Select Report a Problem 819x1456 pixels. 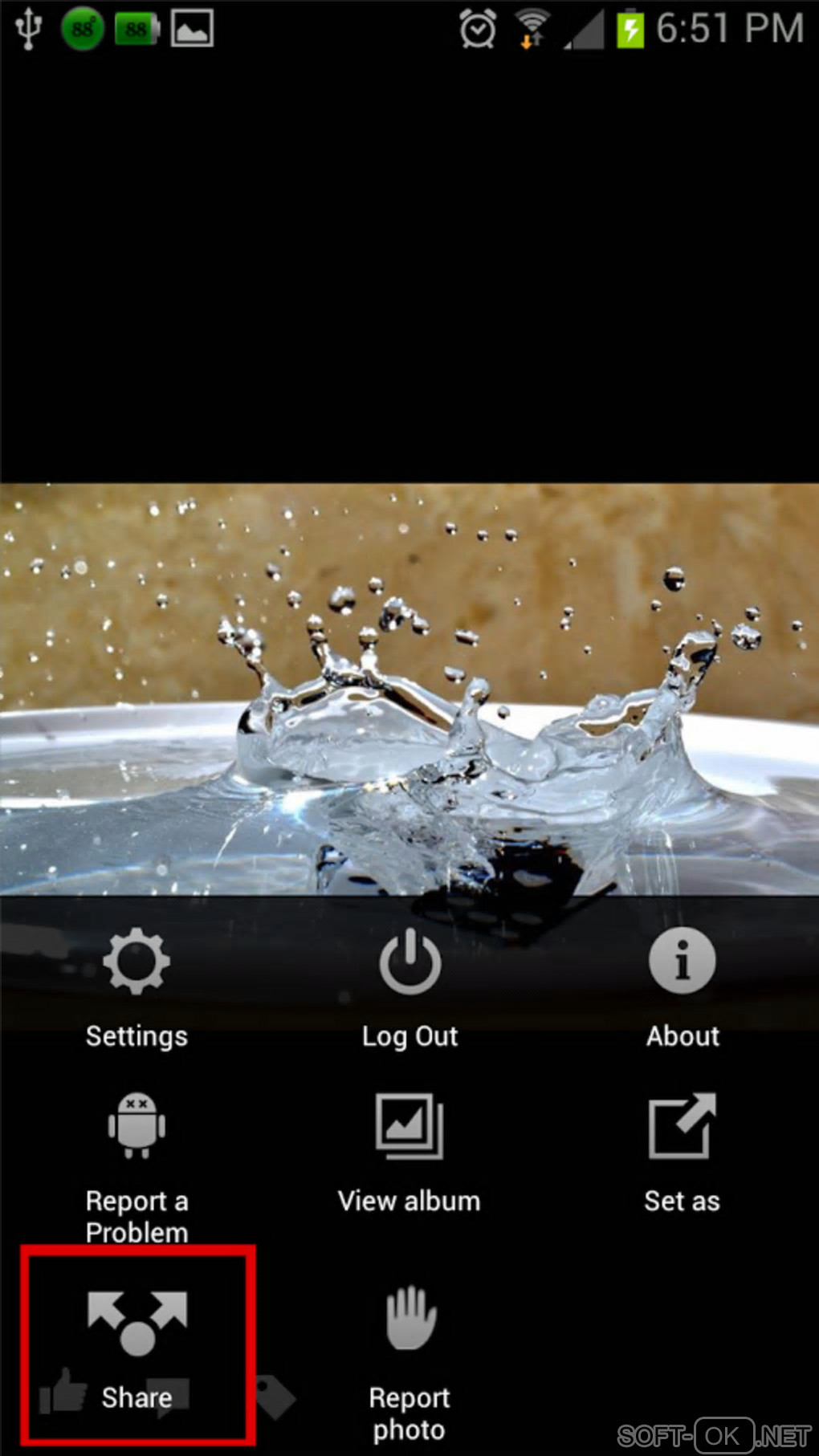click(136, 1164)
